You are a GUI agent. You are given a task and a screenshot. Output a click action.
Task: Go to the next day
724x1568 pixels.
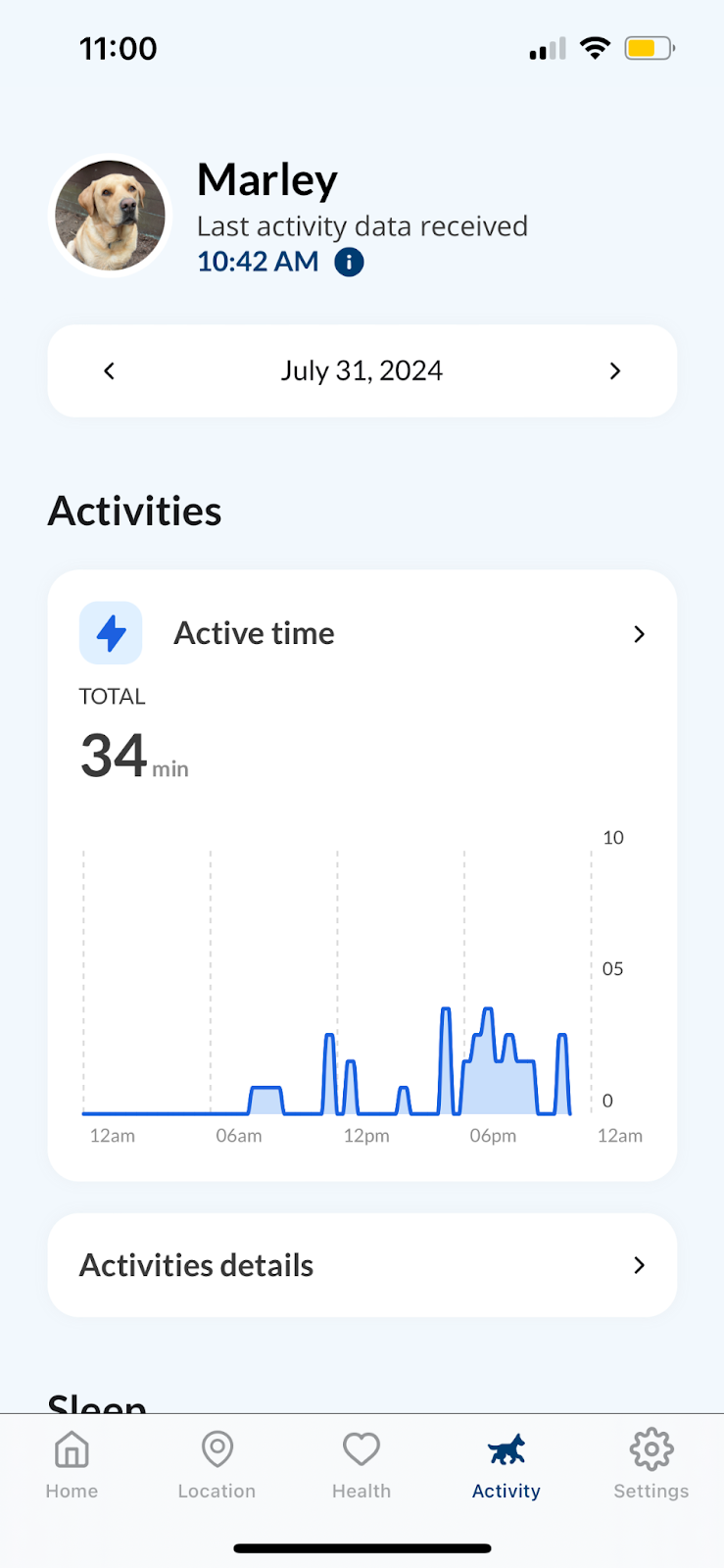coord(615,371)
